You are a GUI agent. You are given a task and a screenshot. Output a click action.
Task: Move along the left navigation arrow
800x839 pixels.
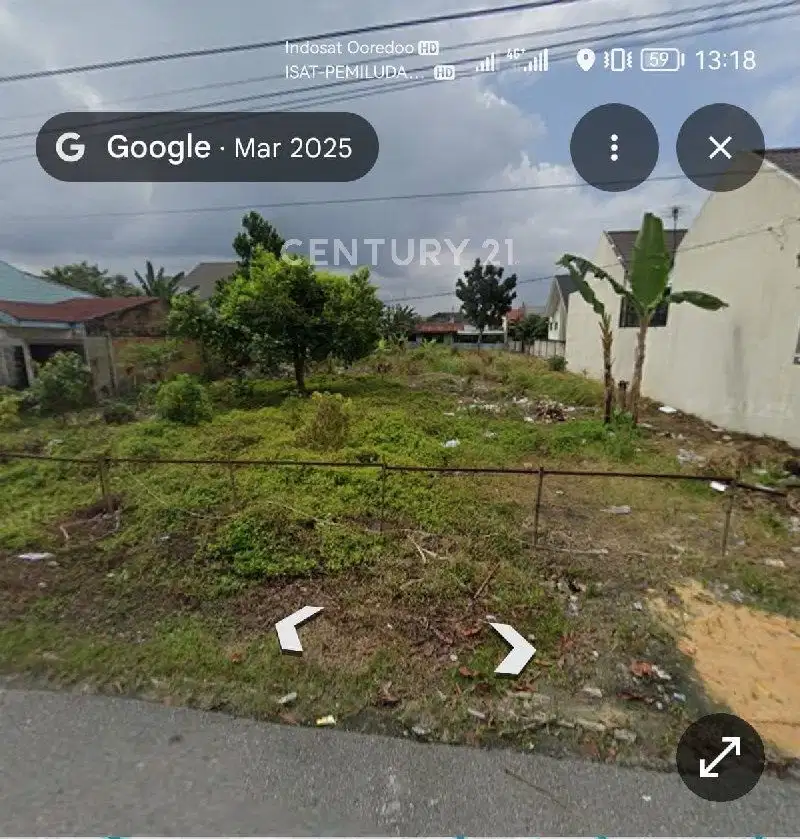(296, 629)
